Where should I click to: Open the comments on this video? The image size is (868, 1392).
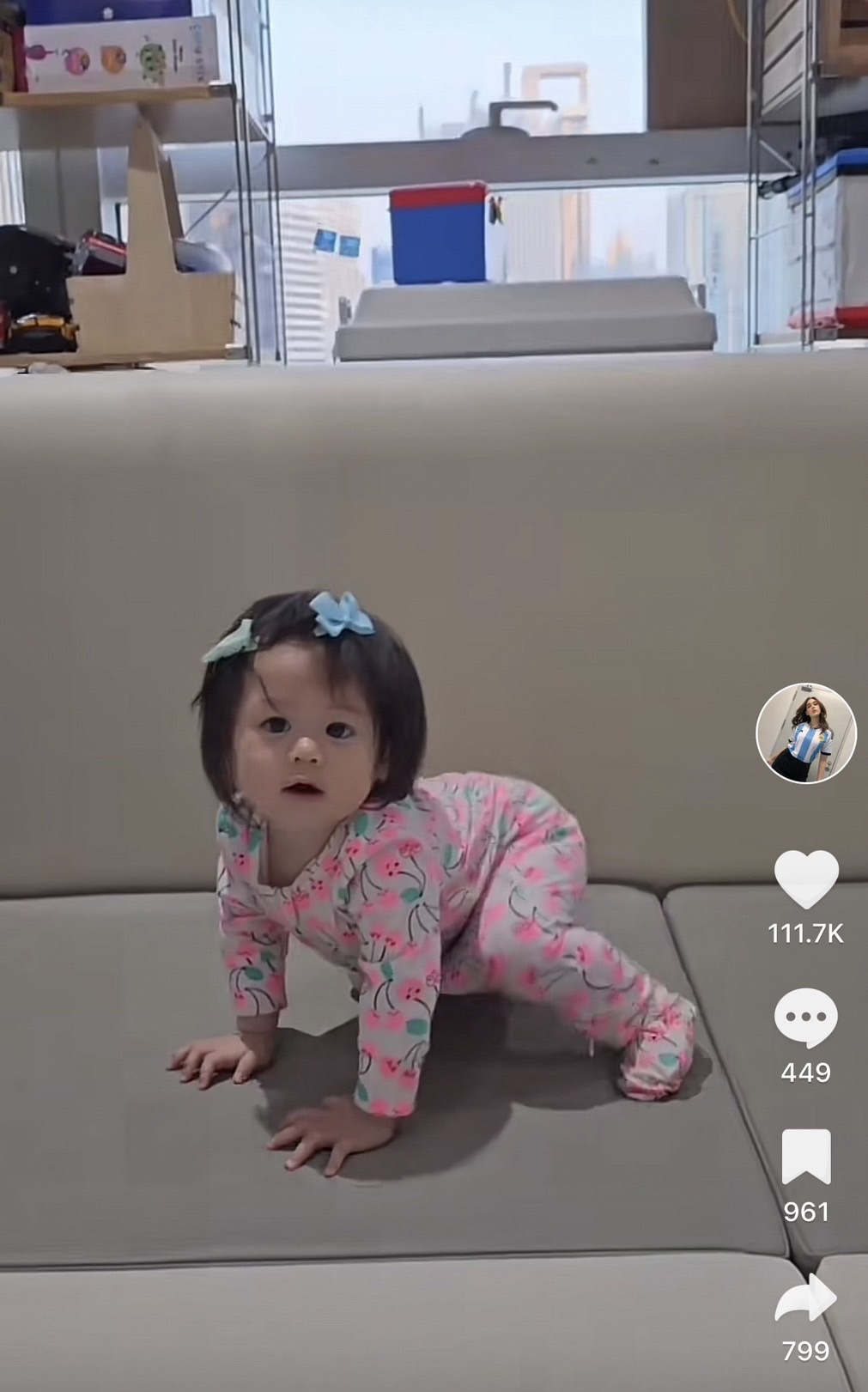(805, 1017)
